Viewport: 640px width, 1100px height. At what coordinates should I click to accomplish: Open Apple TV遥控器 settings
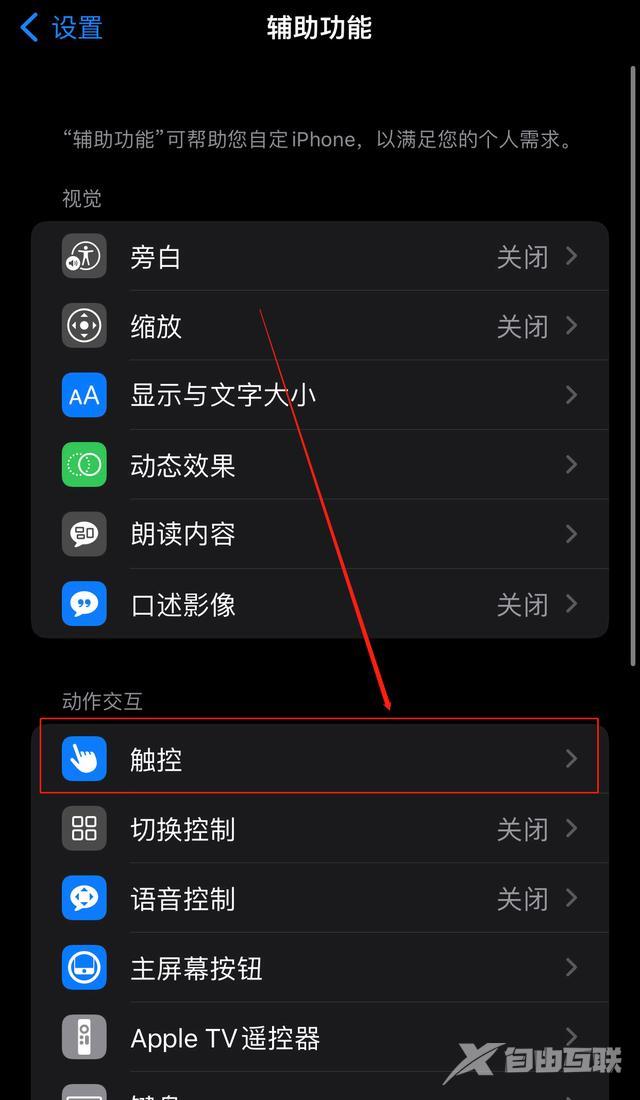[320, 1037]
